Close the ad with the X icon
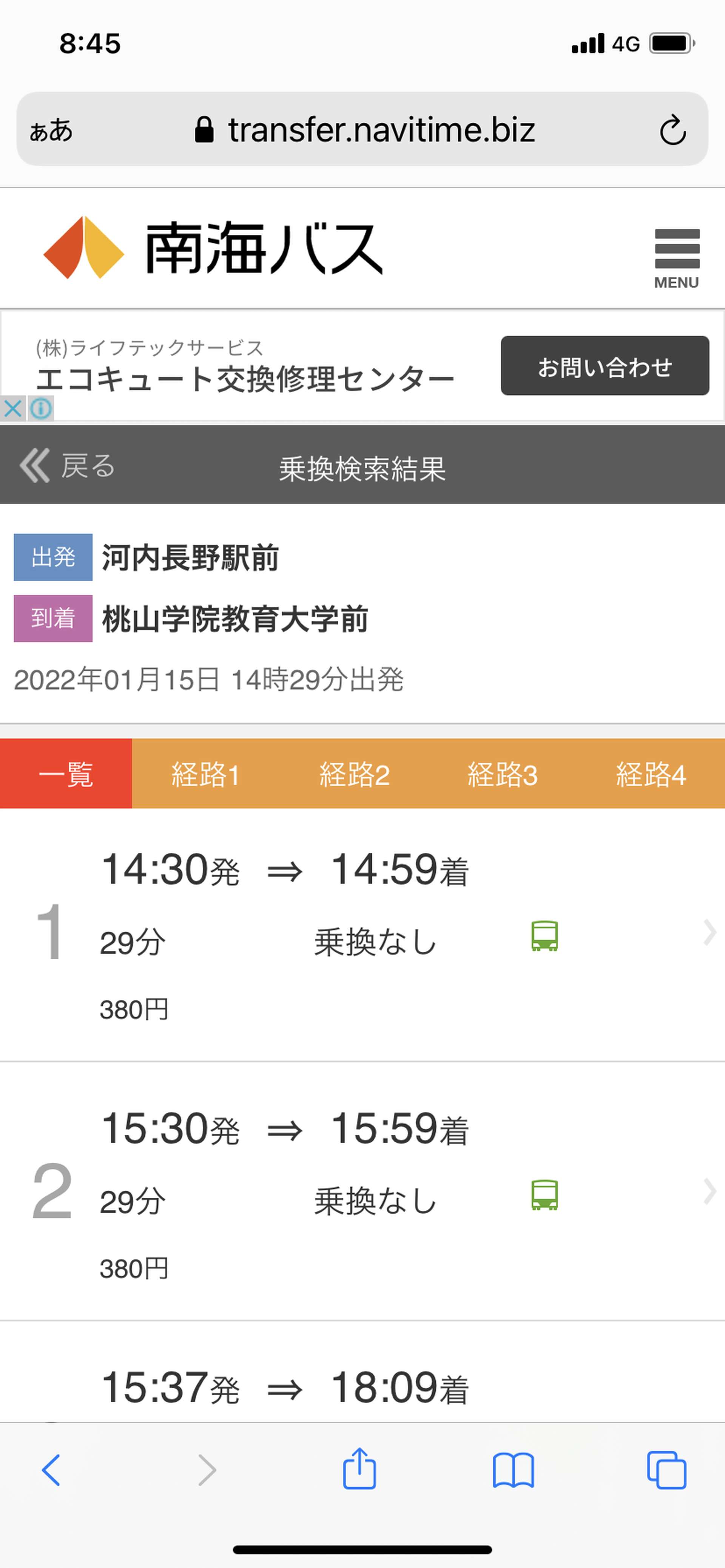Image resolution: width=725 pixels, height=1568 pixels. click(13, 408)
